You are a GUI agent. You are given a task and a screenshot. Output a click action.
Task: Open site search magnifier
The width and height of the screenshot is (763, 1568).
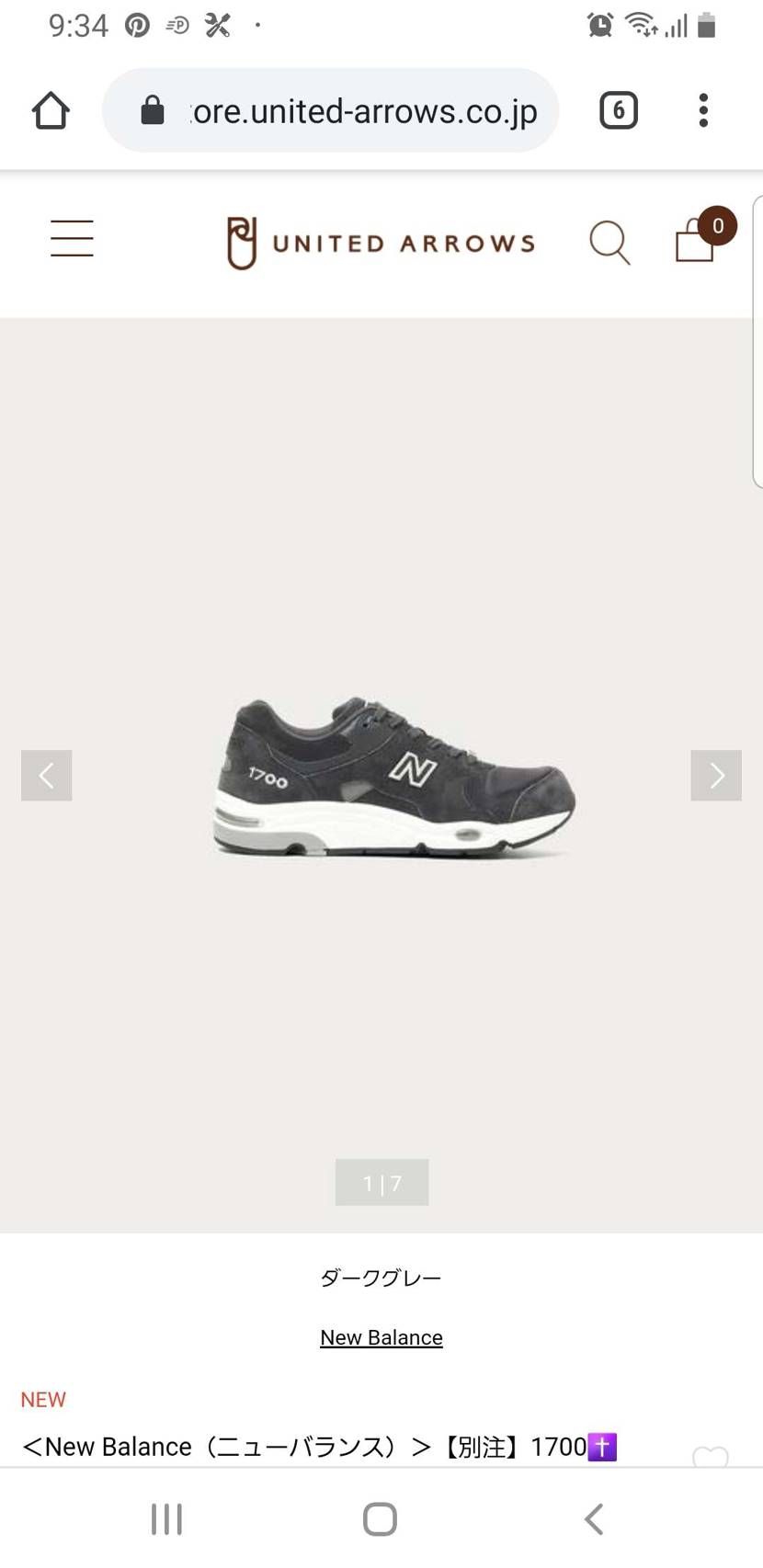pyautogui.click(x=609, y=243)
